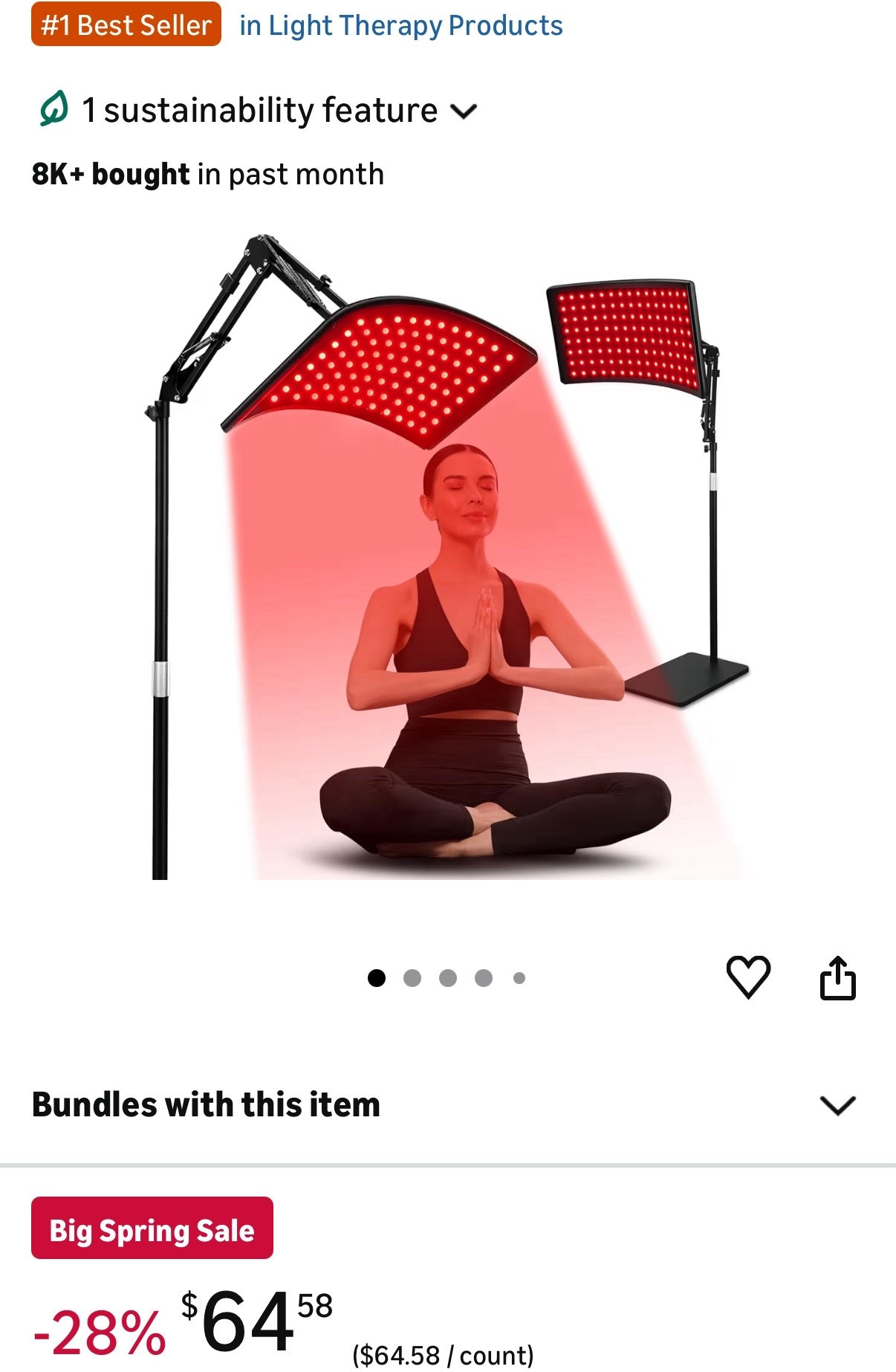Click the 8K+ bought in past month text

(208, 174)
